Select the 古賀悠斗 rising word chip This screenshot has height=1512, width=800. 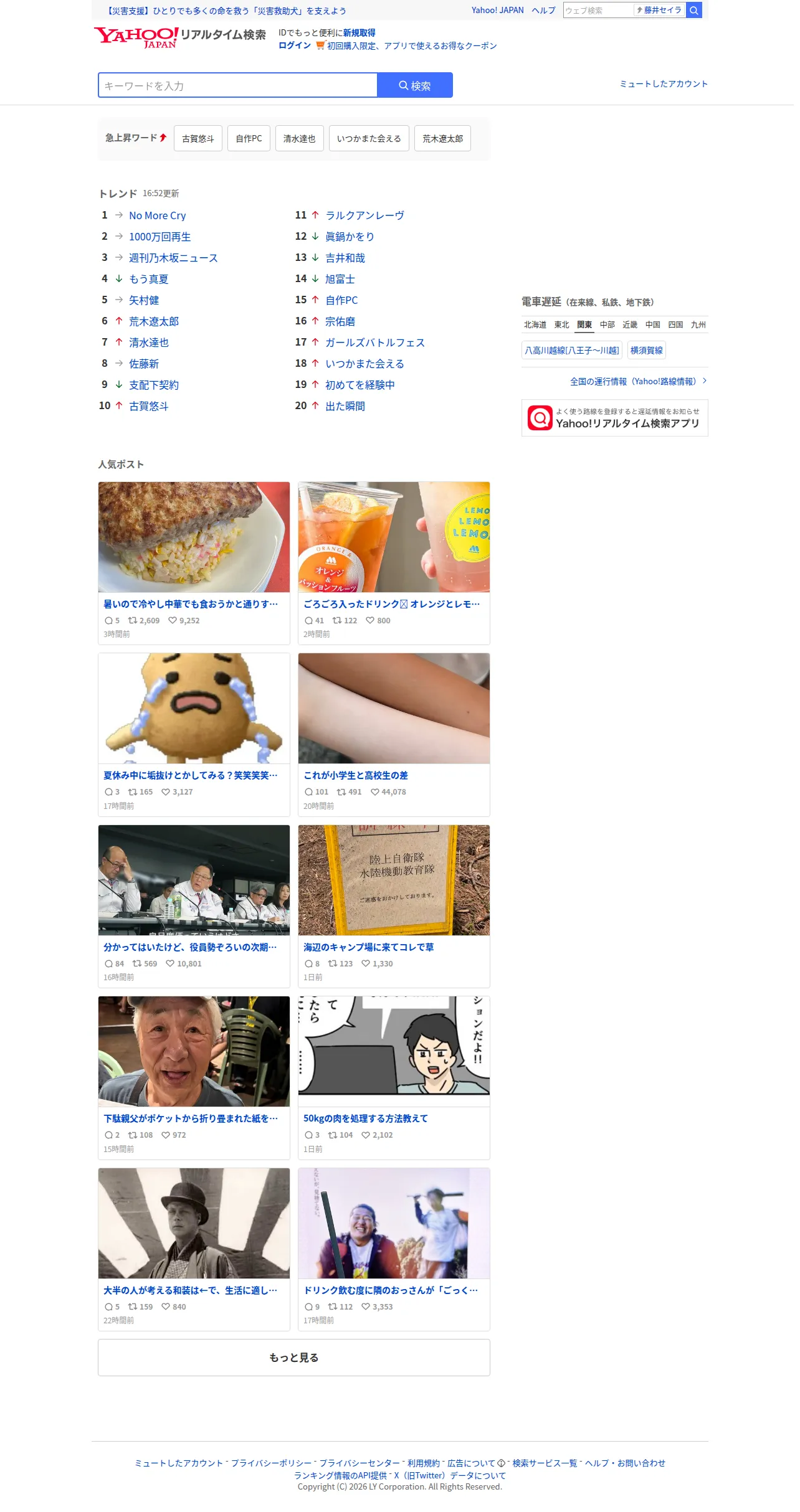(198, 138)
